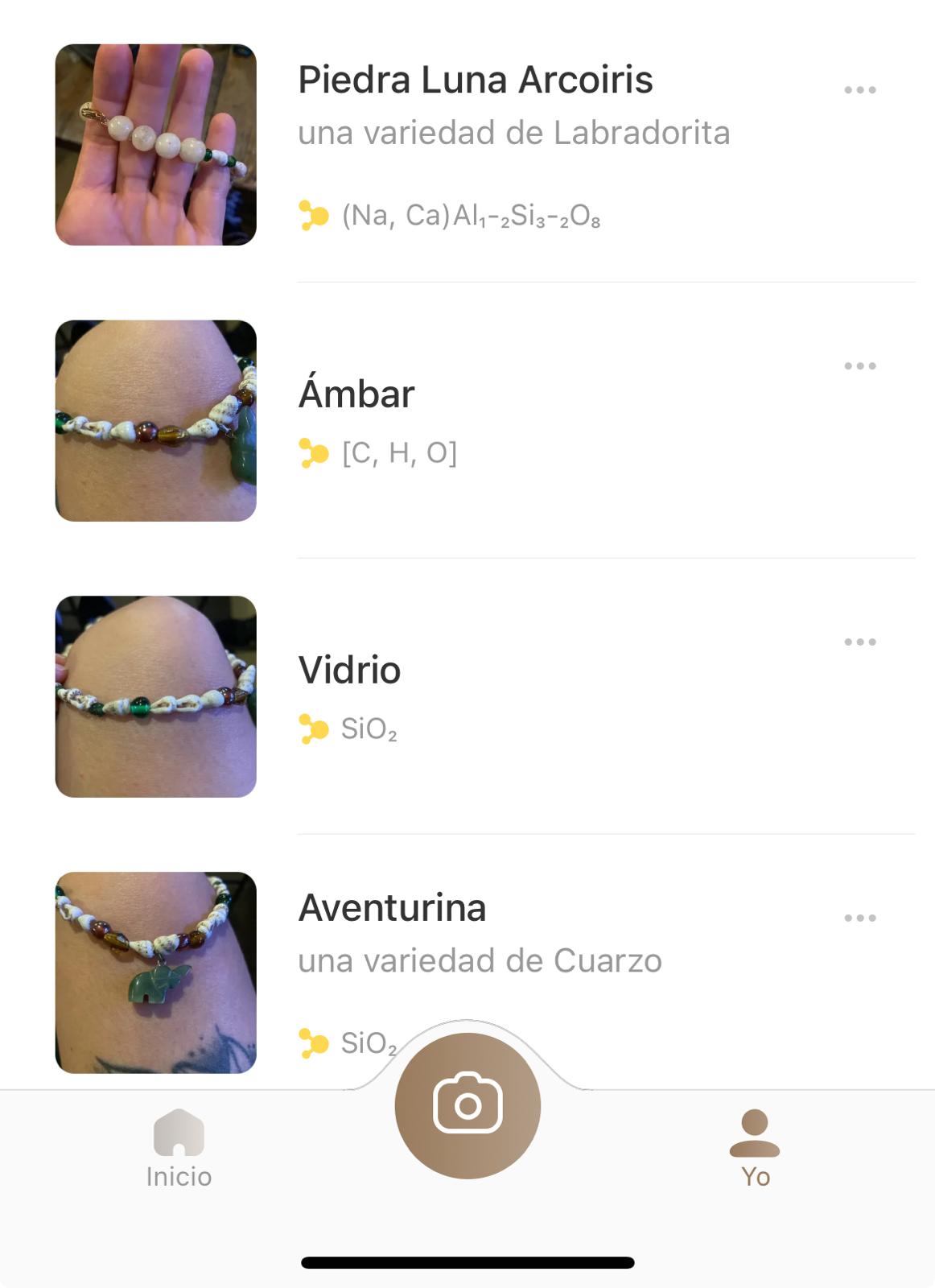Open the Piedra Luna Arcoiris entry
The width and height of the screenshot is (935, 1288).
(x=475, y=80)
